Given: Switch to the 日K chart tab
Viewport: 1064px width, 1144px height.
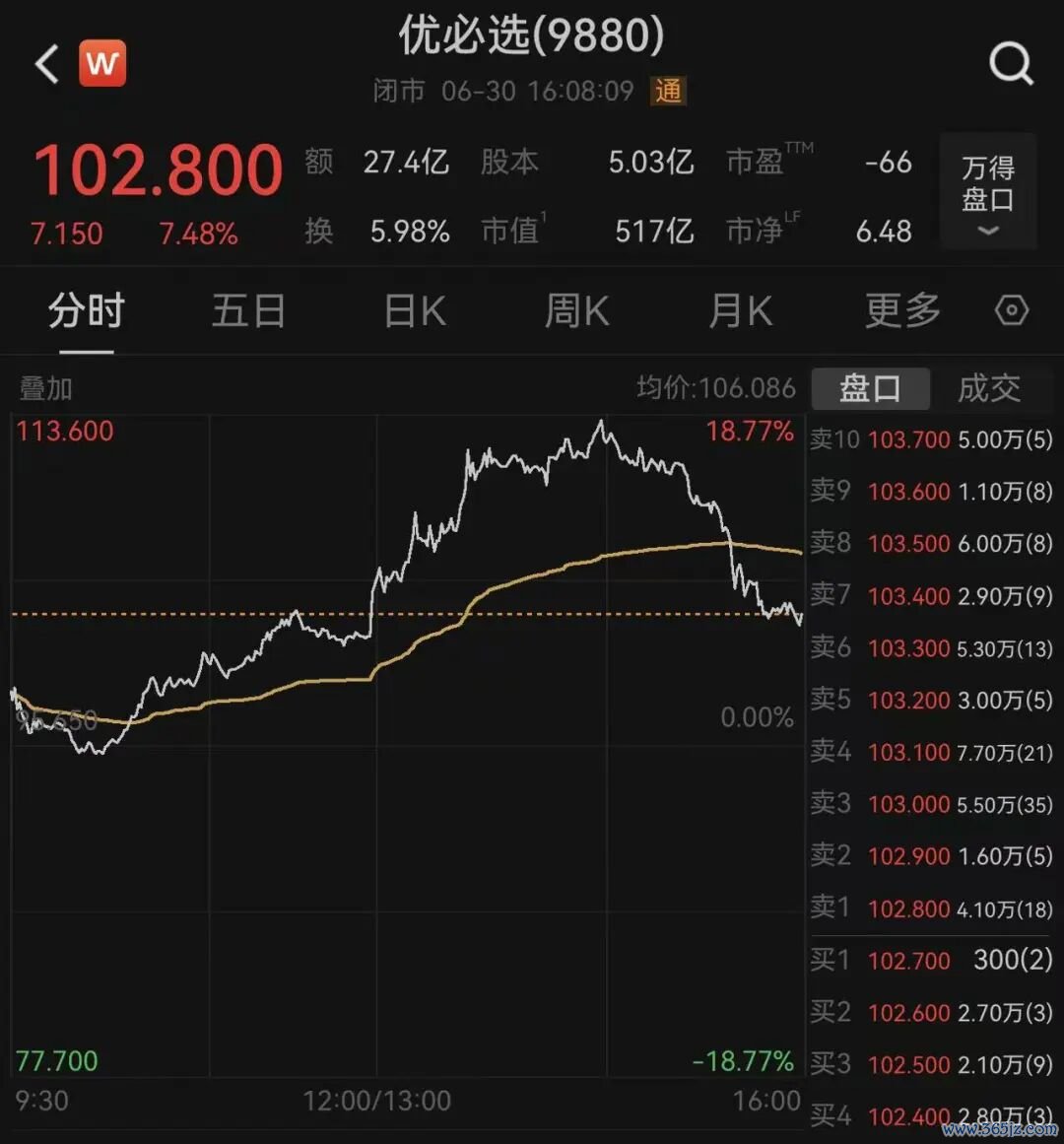Looking at the screenshot, I should (415, 311).
